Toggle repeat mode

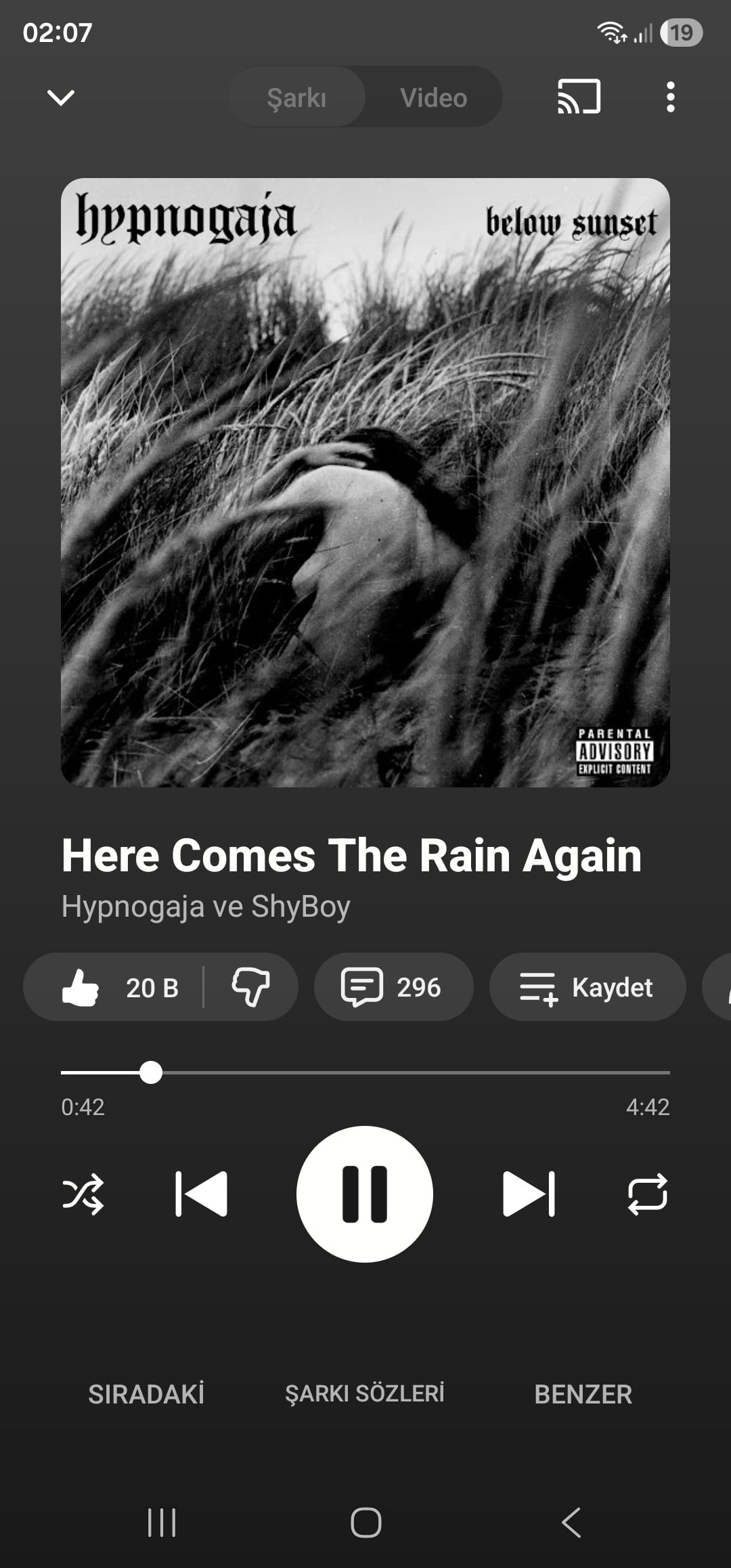click(648, 1194)
